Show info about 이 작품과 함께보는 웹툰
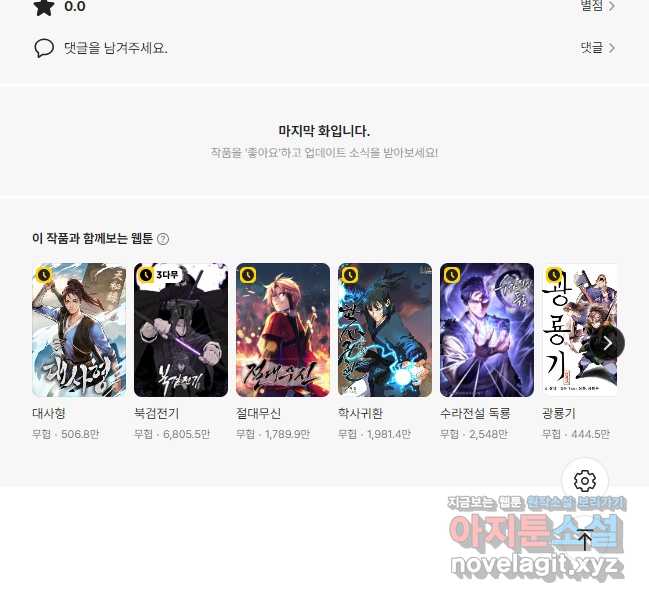 [x=163, y=239]
